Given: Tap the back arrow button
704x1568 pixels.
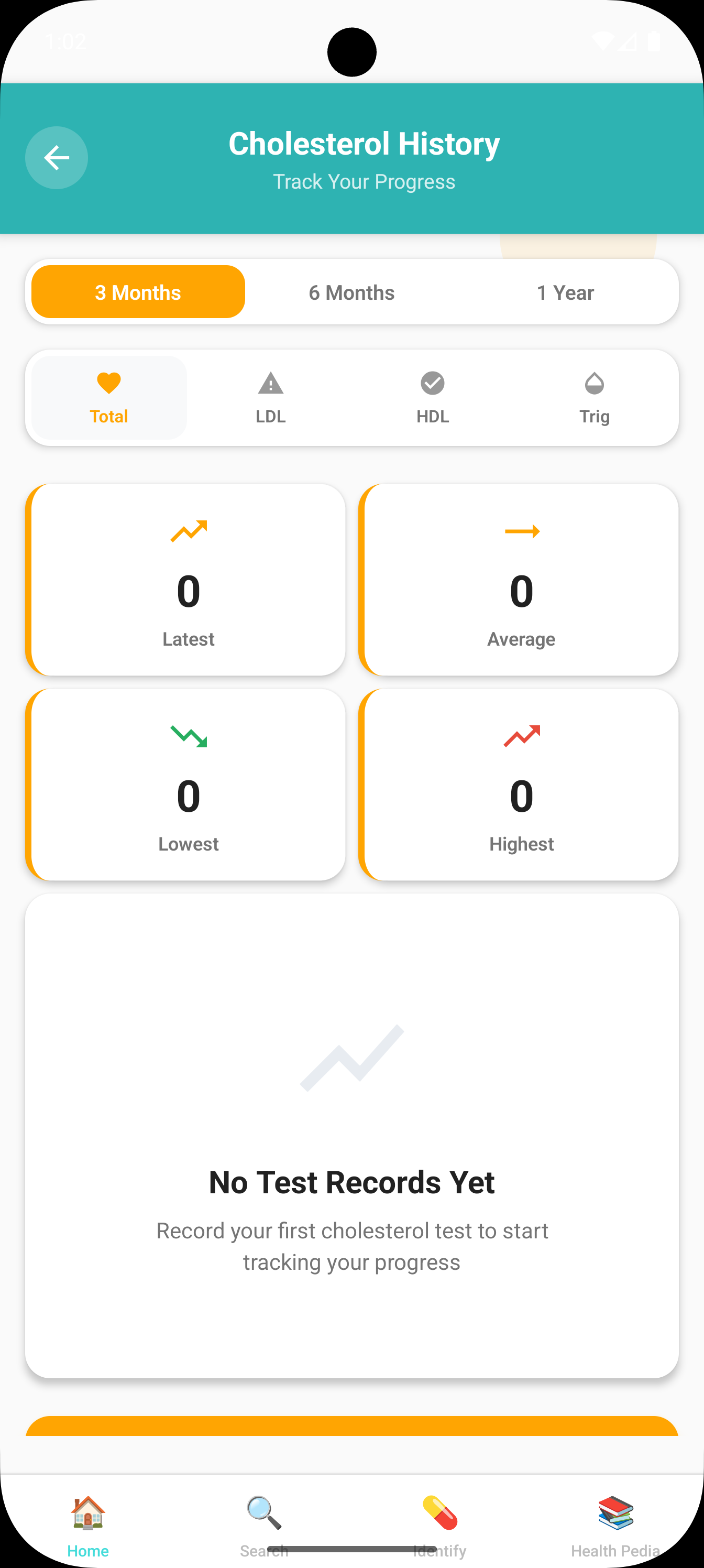Looking at the screenshot, I should 57,158.
